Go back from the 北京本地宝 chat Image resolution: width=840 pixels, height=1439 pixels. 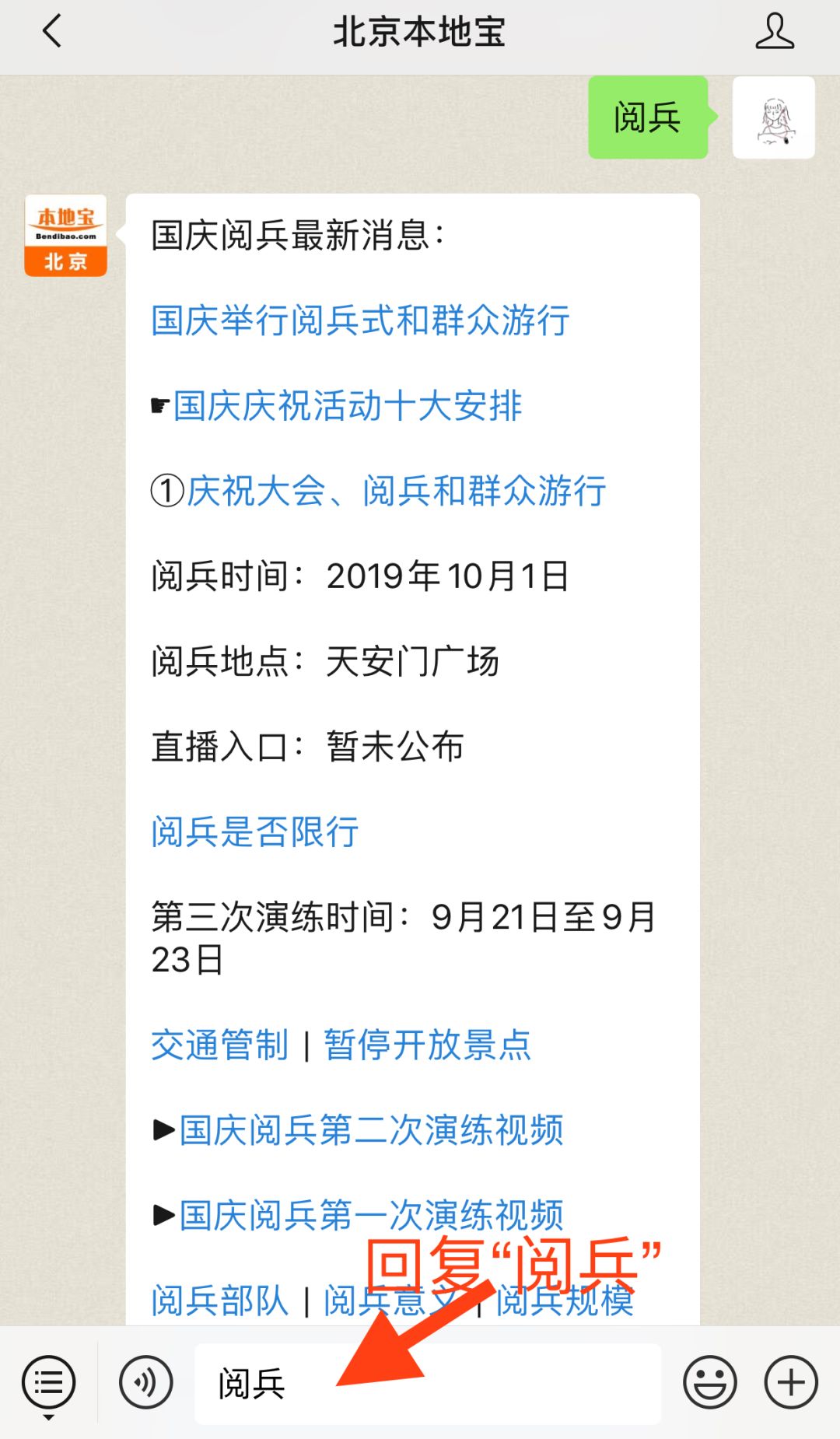[x=51, y=33]
